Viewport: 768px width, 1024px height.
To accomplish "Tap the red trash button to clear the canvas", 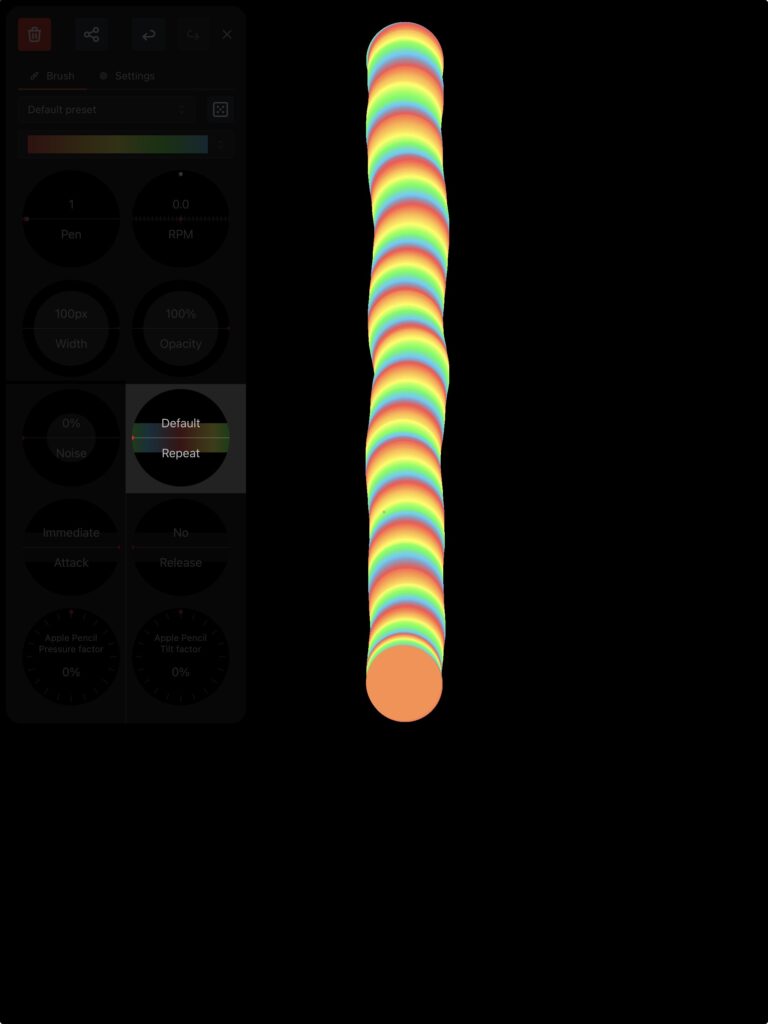I will click(x=34, y=34).
